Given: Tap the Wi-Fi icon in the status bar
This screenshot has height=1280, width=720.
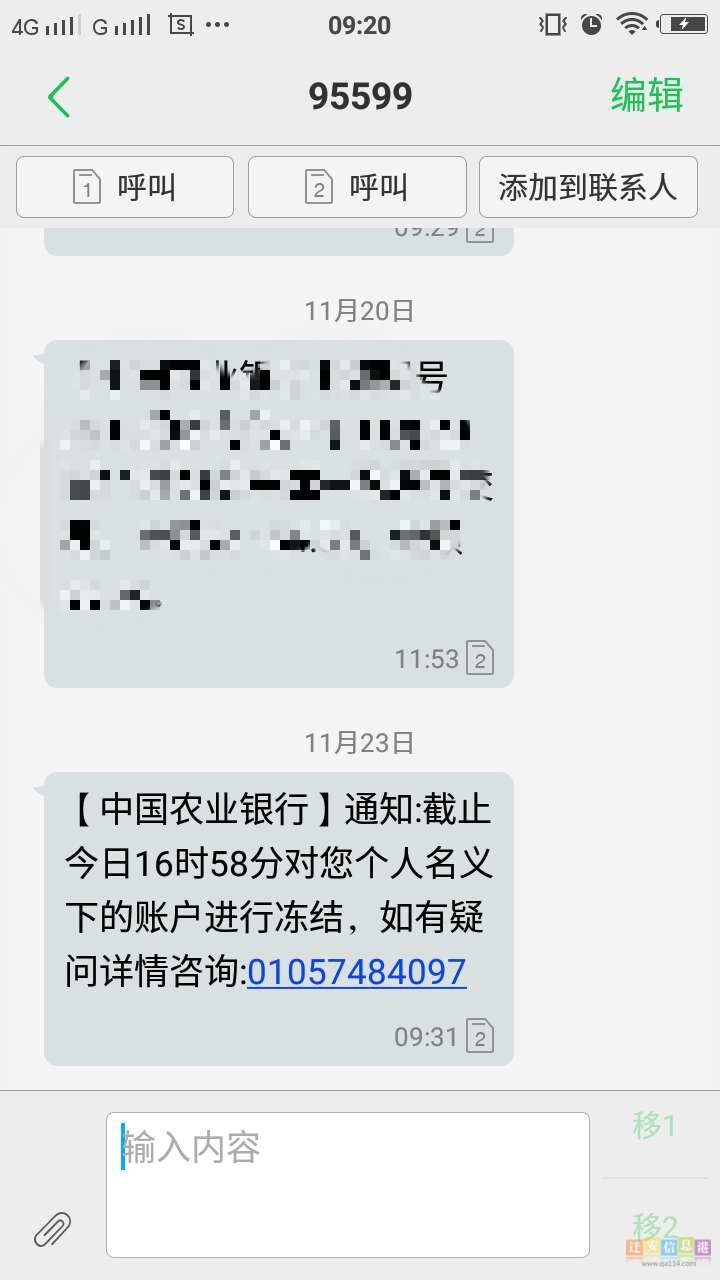Looking at the screenshot, I should tap(635, 24).
